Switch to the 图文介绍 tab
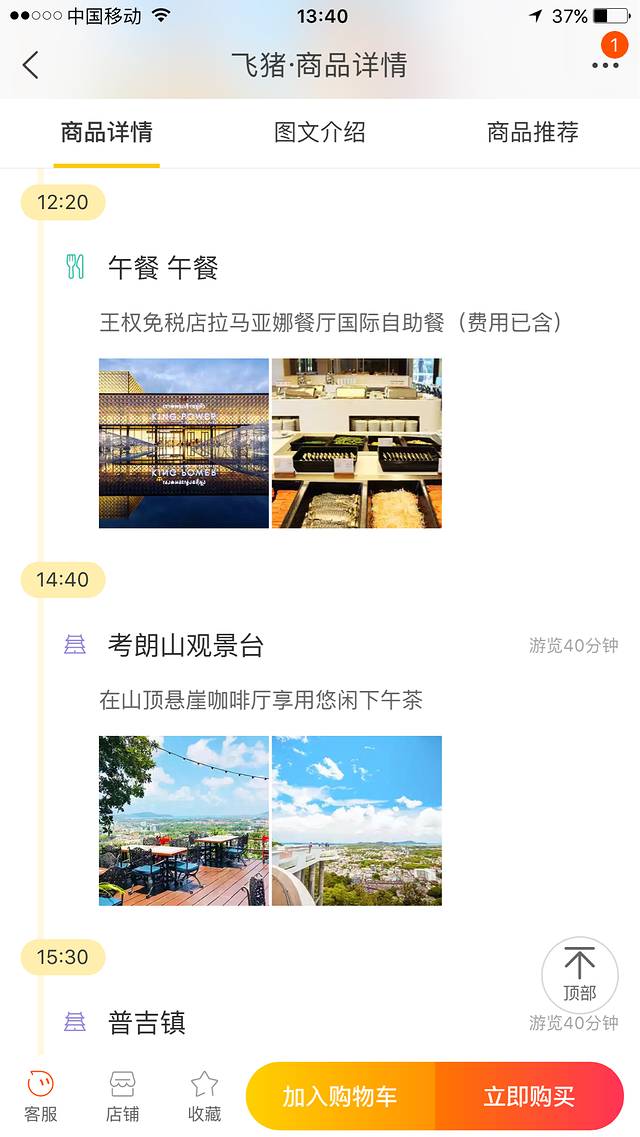This screenshot has height=1137, width=640. 320,132
